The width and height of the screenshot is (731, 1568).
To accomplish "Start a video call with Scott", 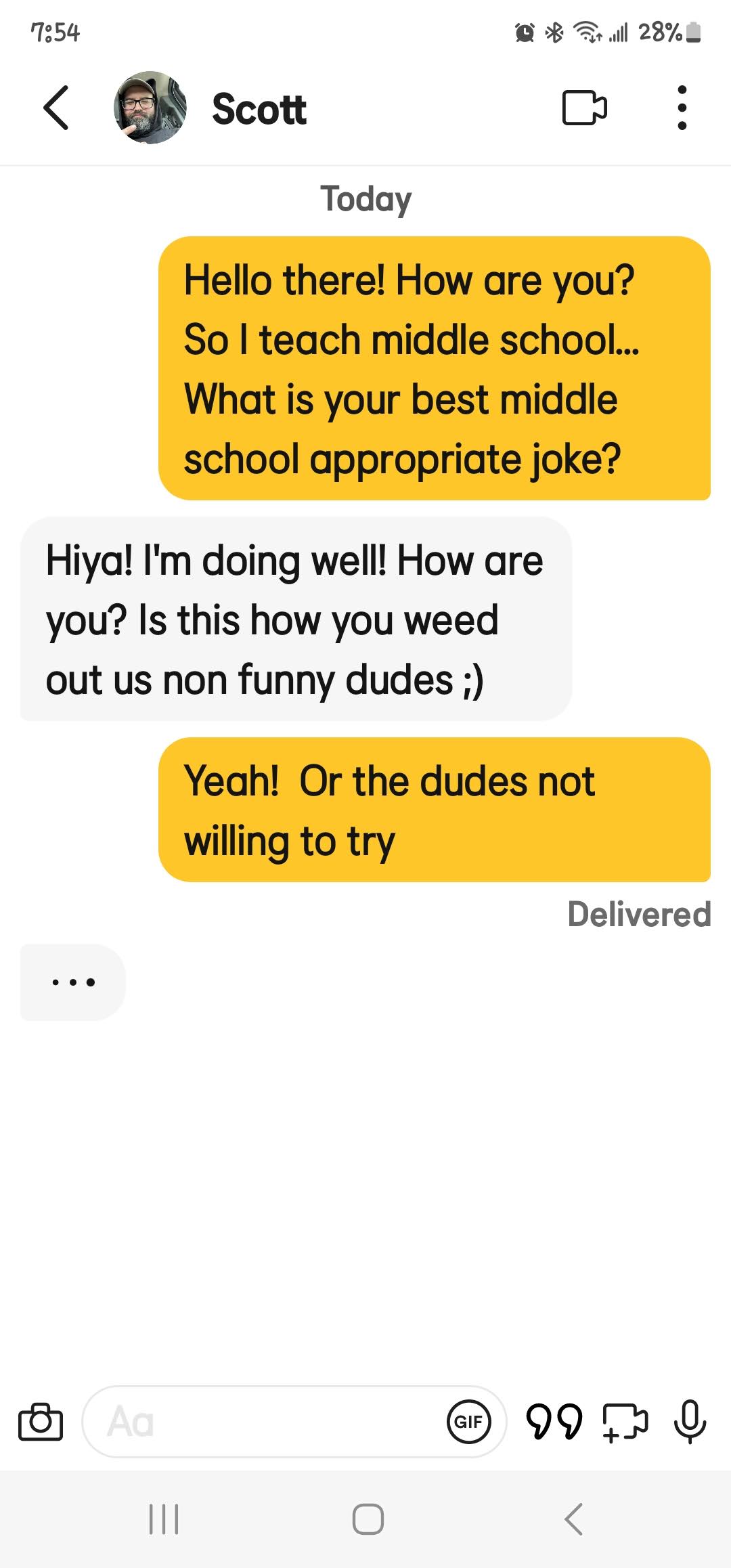I will coord(584,108).
